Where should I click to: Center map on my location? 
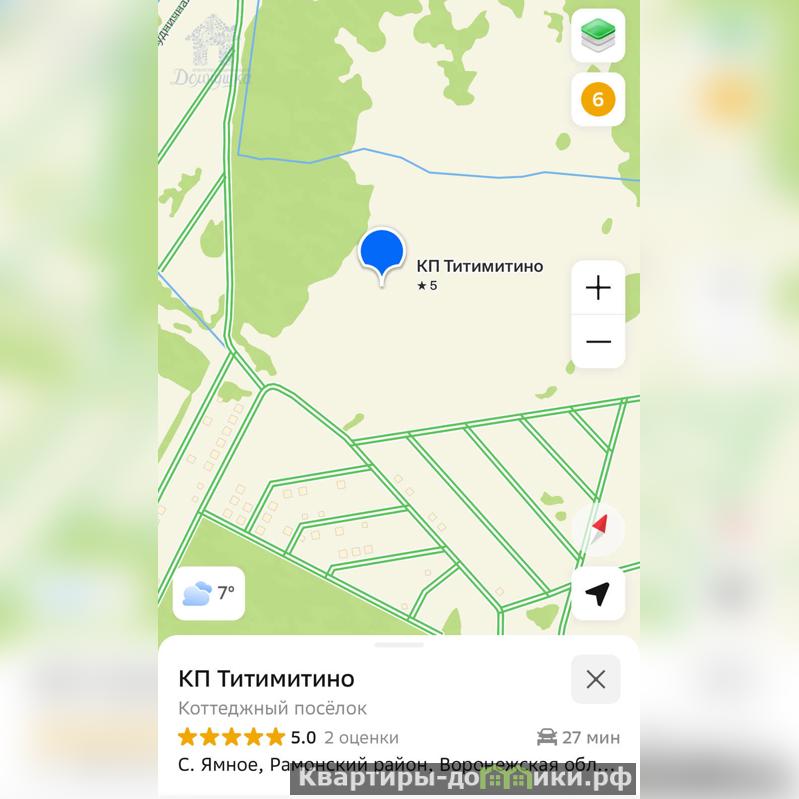point(598,594)
